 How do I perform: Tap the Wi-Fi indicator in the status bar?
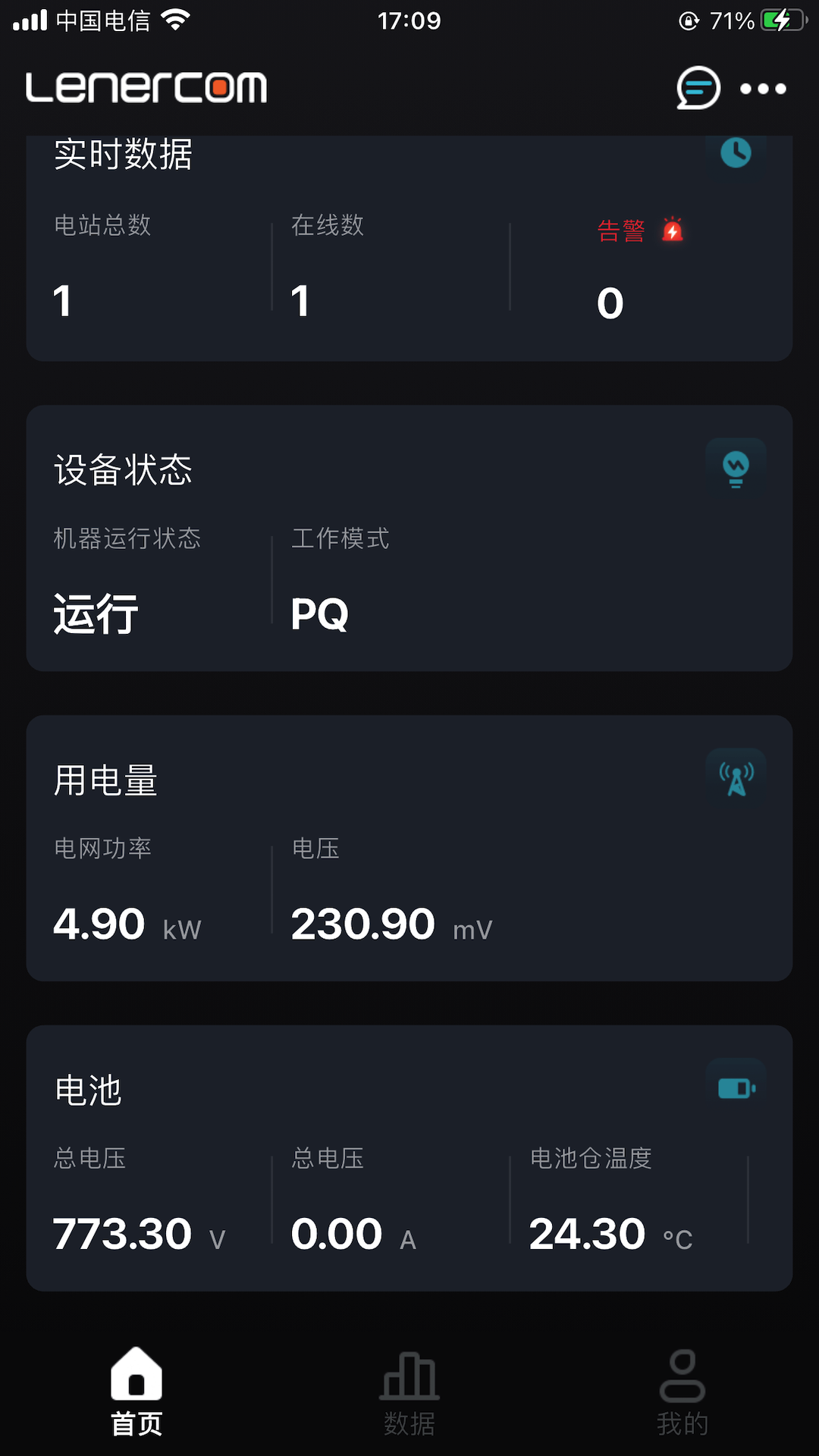(x=177, y=20)
